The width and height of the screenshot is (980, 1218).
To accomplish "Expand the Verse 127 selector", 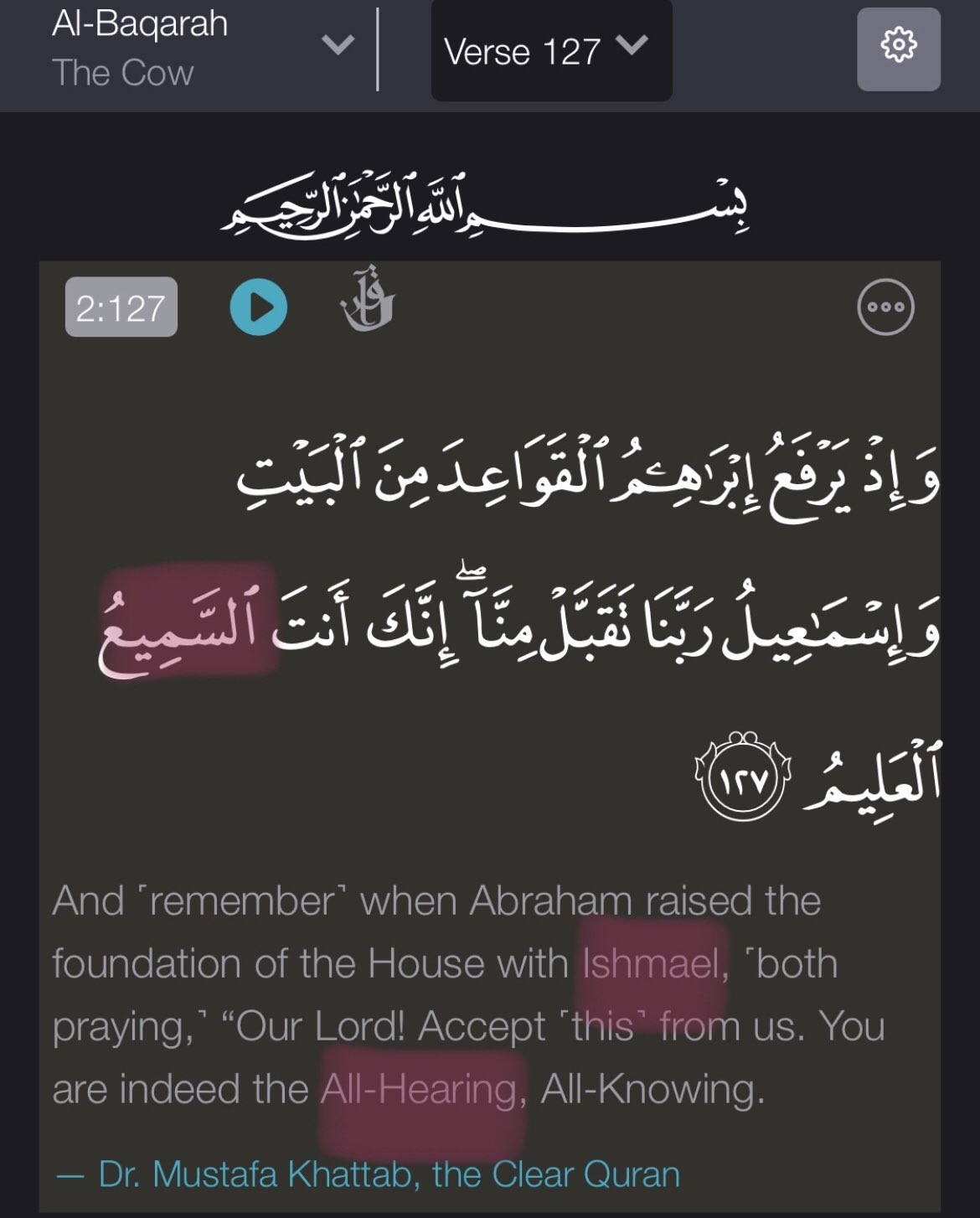I will coord(550,50).
